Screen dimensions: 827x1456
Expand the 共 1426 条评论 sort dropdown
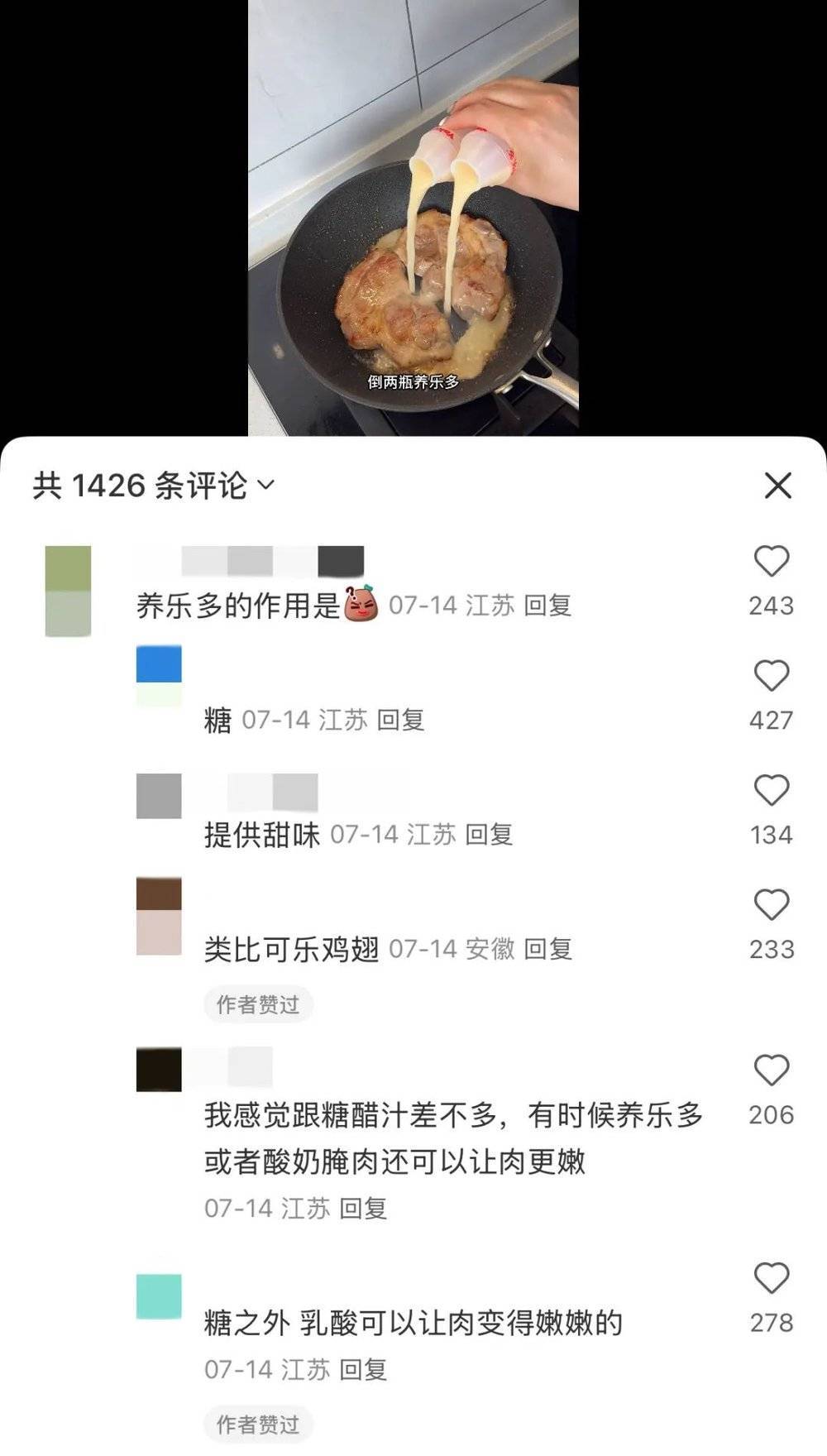pos(265,485)
